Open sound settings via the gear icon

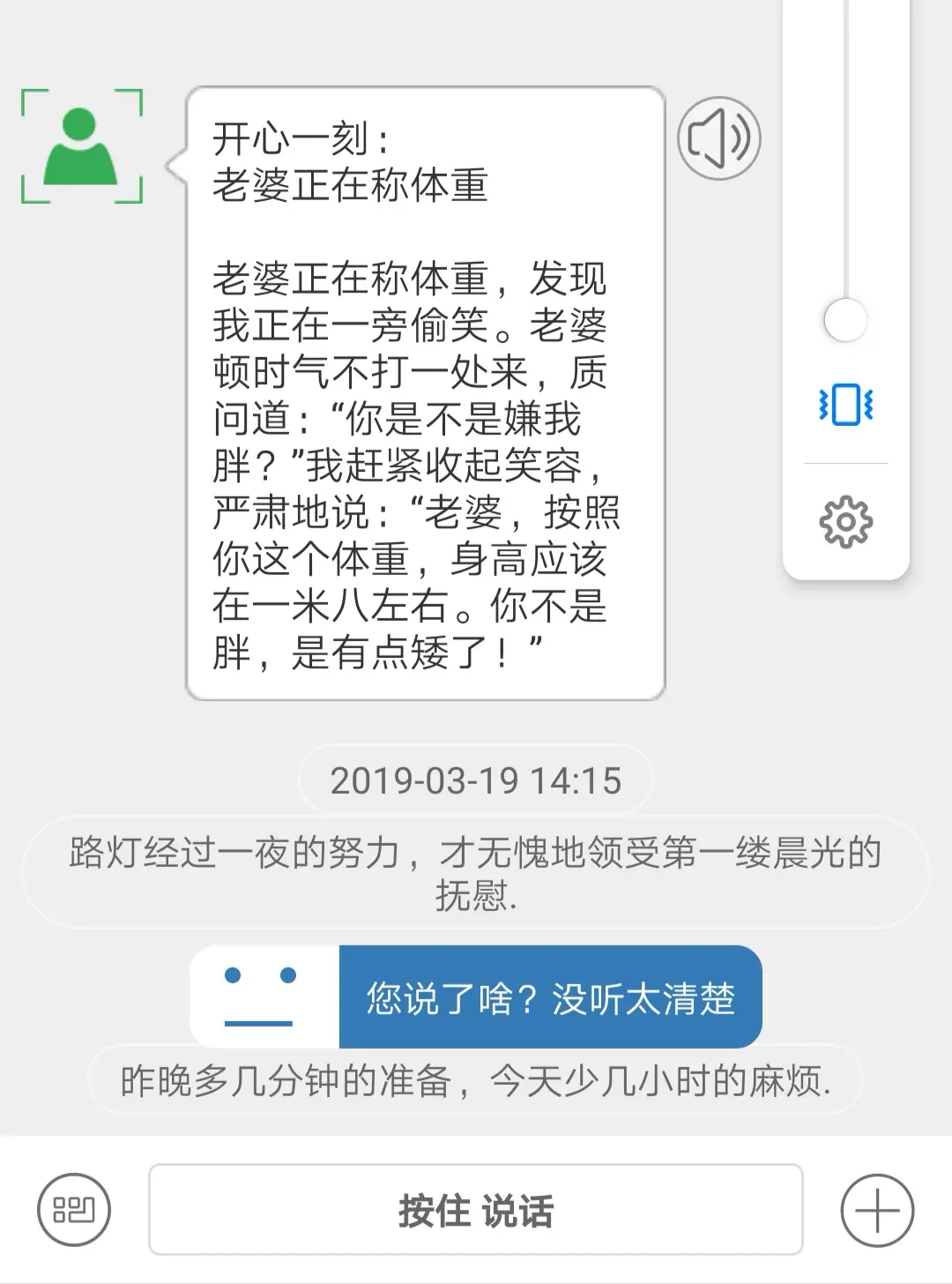[845, 523]
